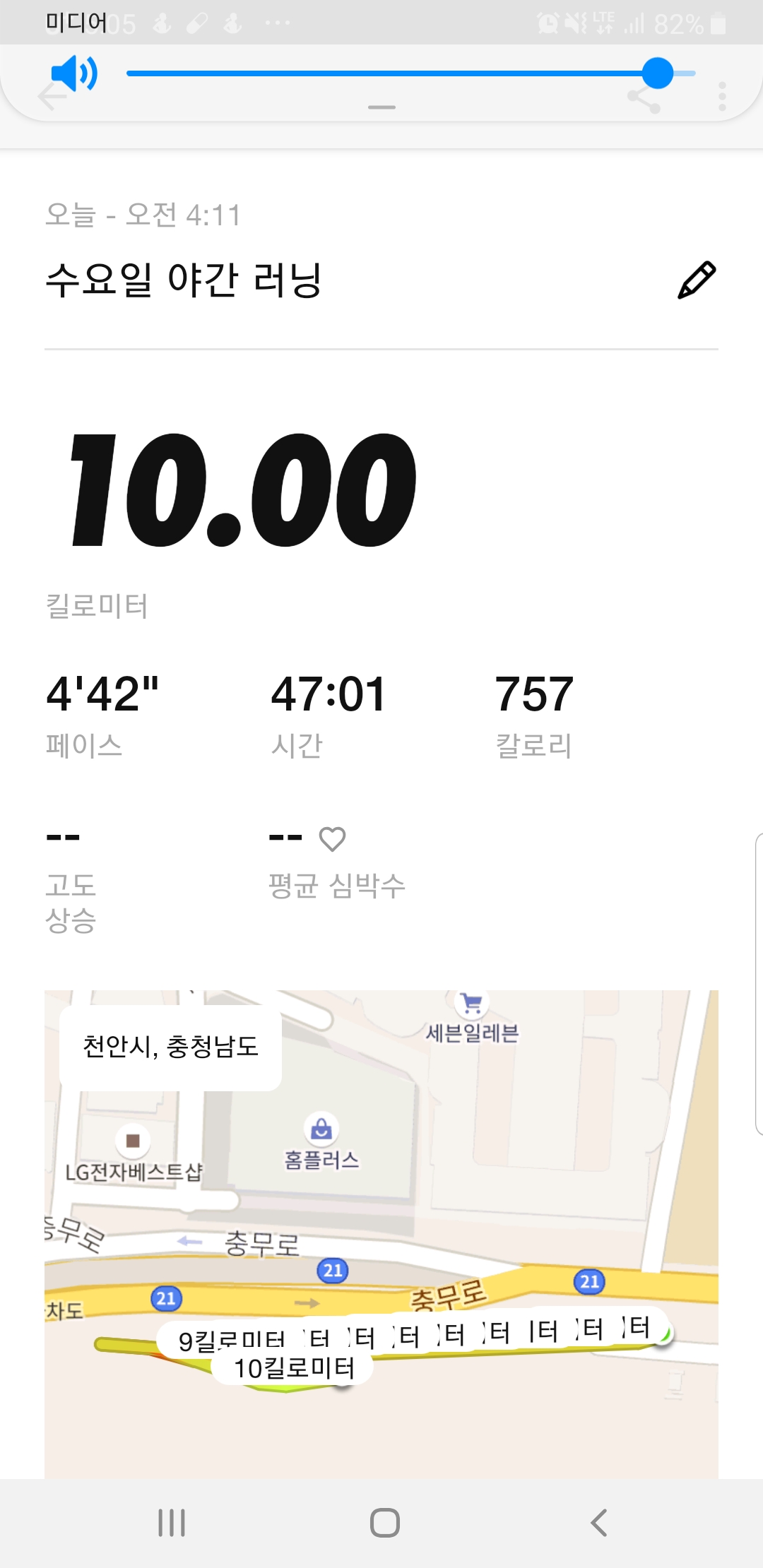Go to the home screen
763x1568 pixels.
click(x=384, y=1522)
